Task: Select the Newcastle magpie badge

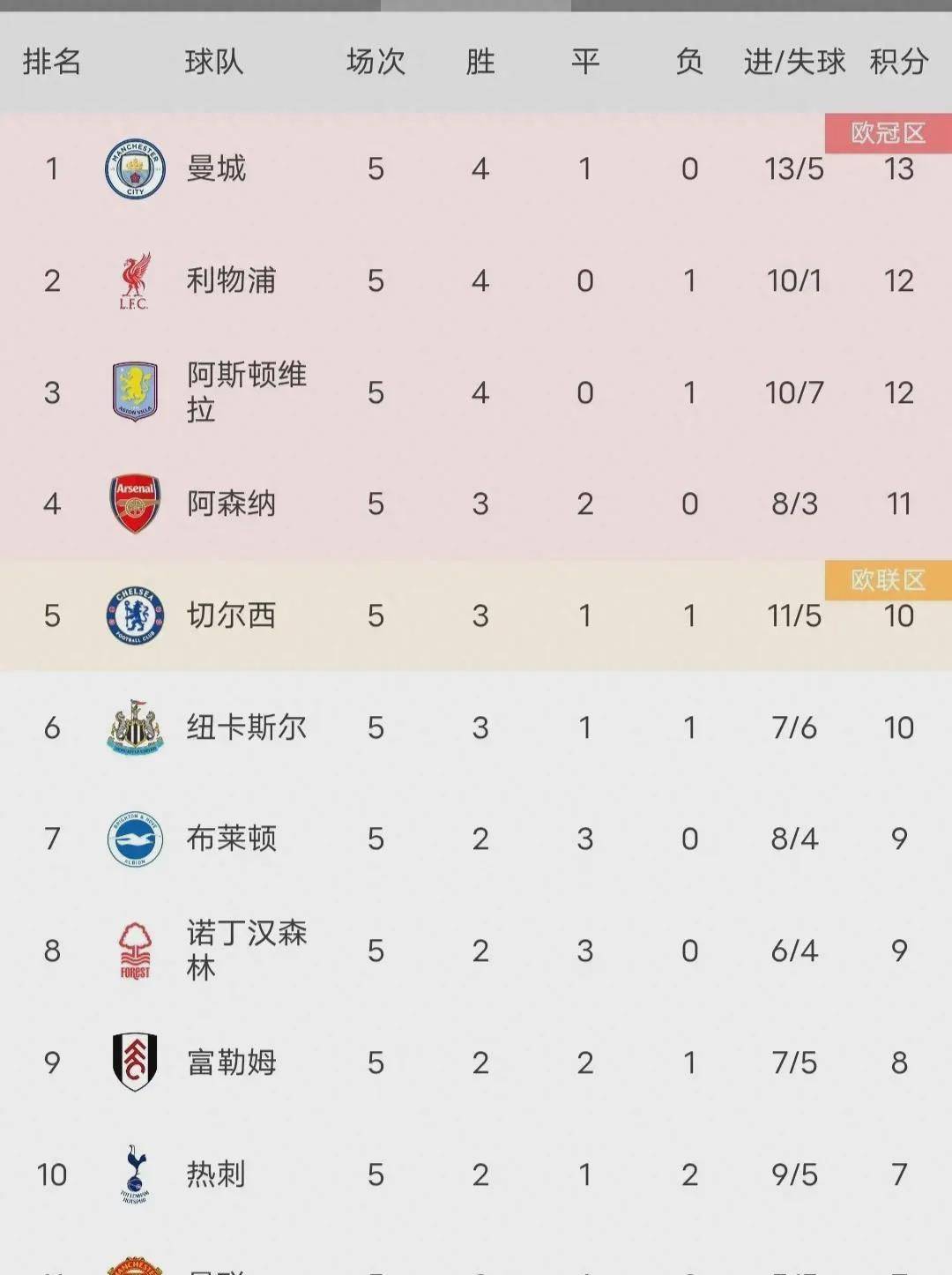Action: coord(134,727)
